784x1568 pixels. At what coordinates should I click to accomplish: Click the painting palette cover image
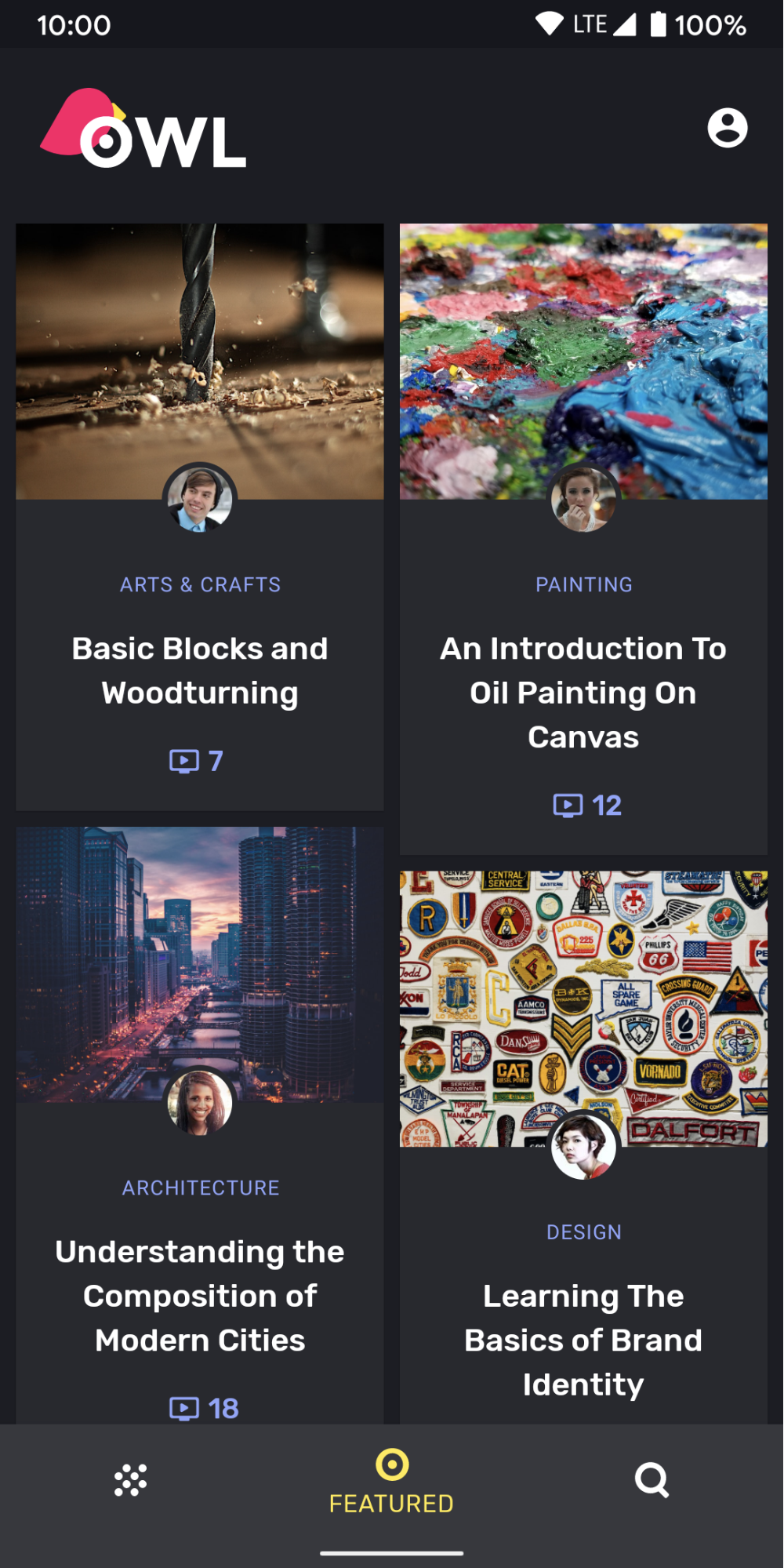[x=583, y=353]
